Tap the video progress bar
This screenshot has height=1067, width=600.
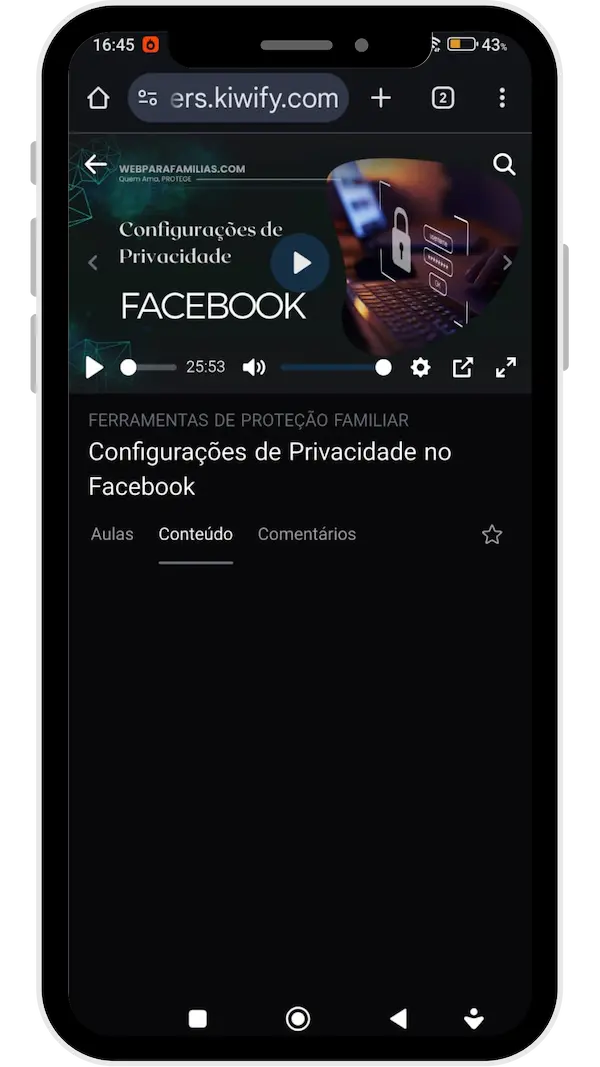coord(150,368)
